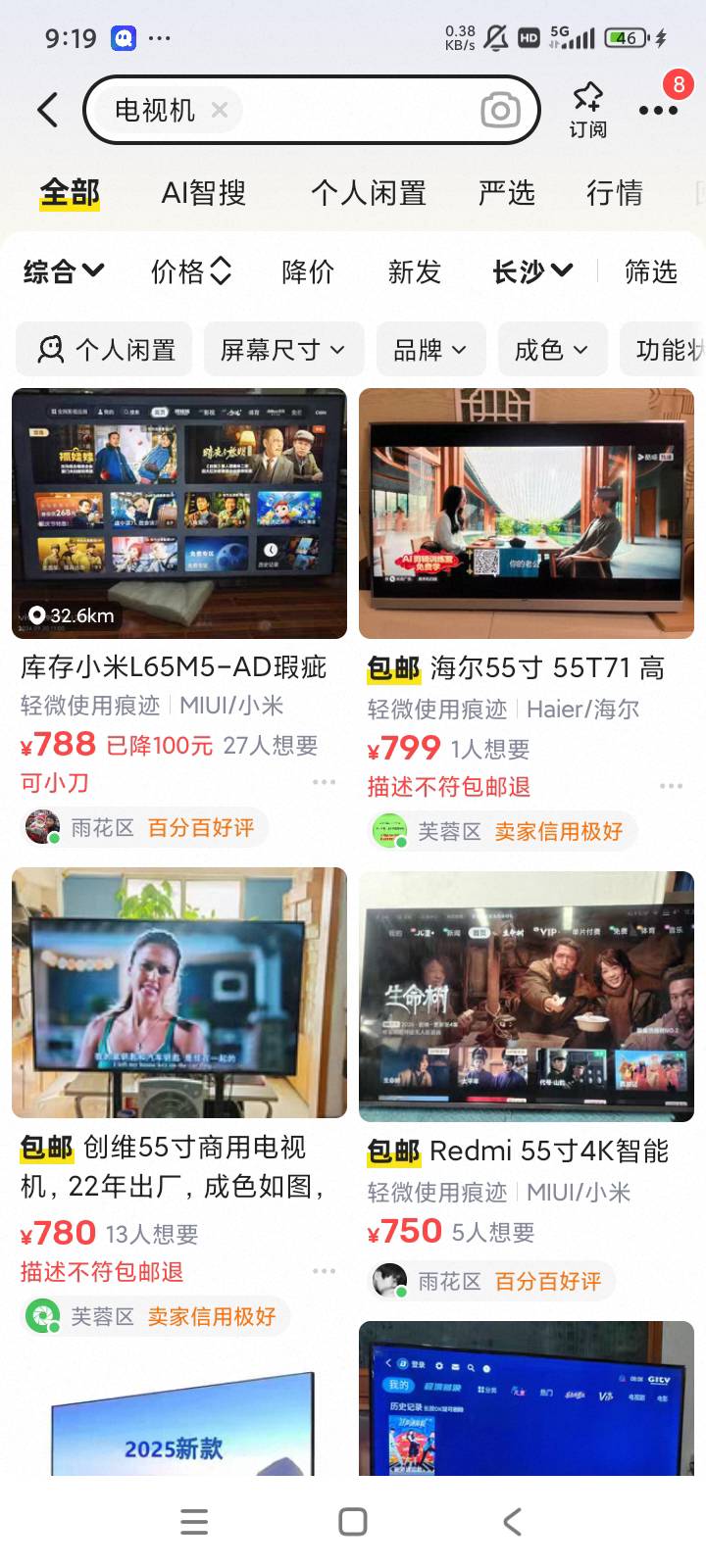The image size is (706, 1568).
Task: View the 行情 tab
Action: point(614,193)
